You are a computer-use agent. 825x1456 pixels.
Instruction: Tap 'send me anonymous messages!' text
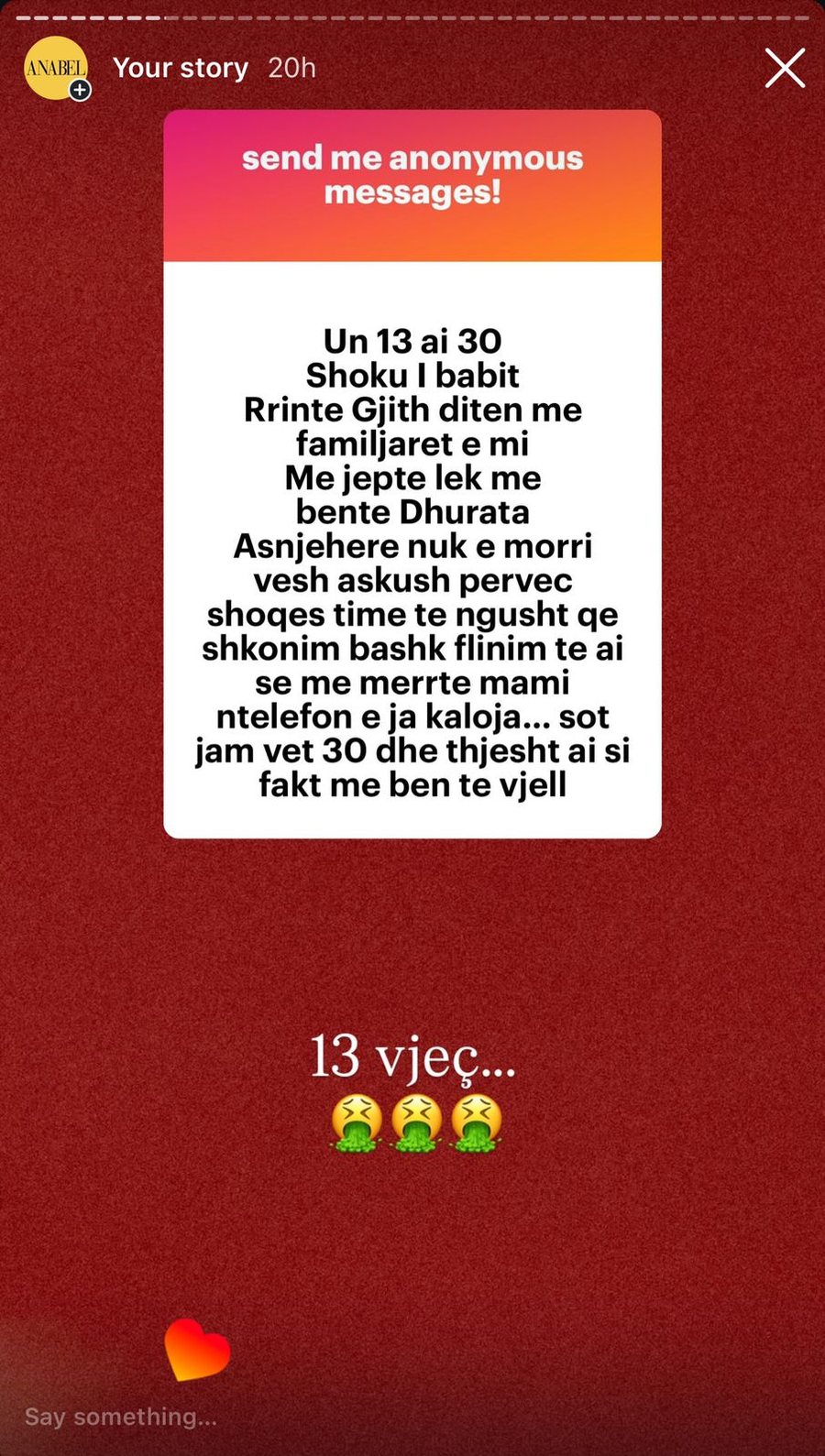pyautogui.click(x=412, y=174)
